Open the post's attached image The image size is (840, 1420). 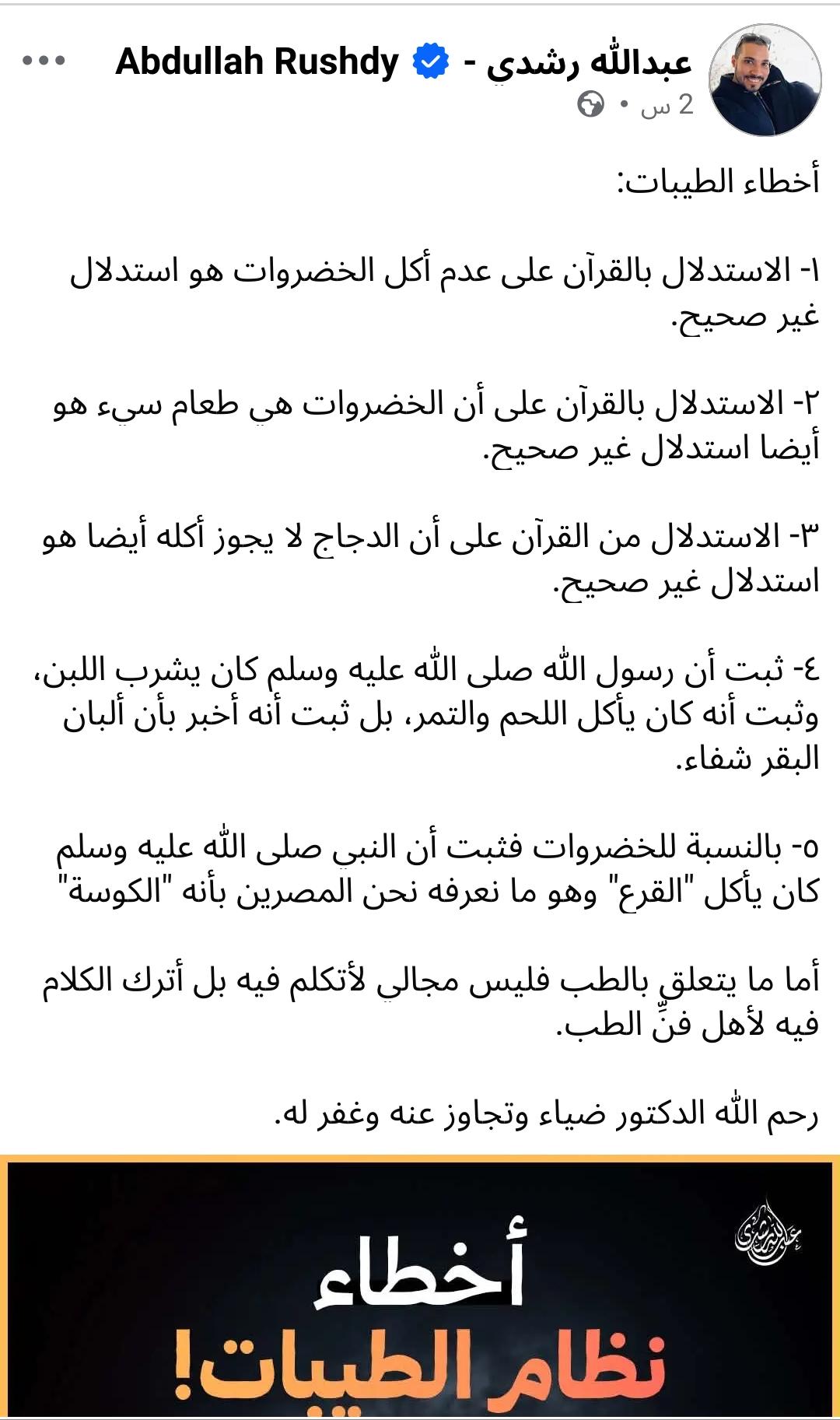coord(420,1287)
